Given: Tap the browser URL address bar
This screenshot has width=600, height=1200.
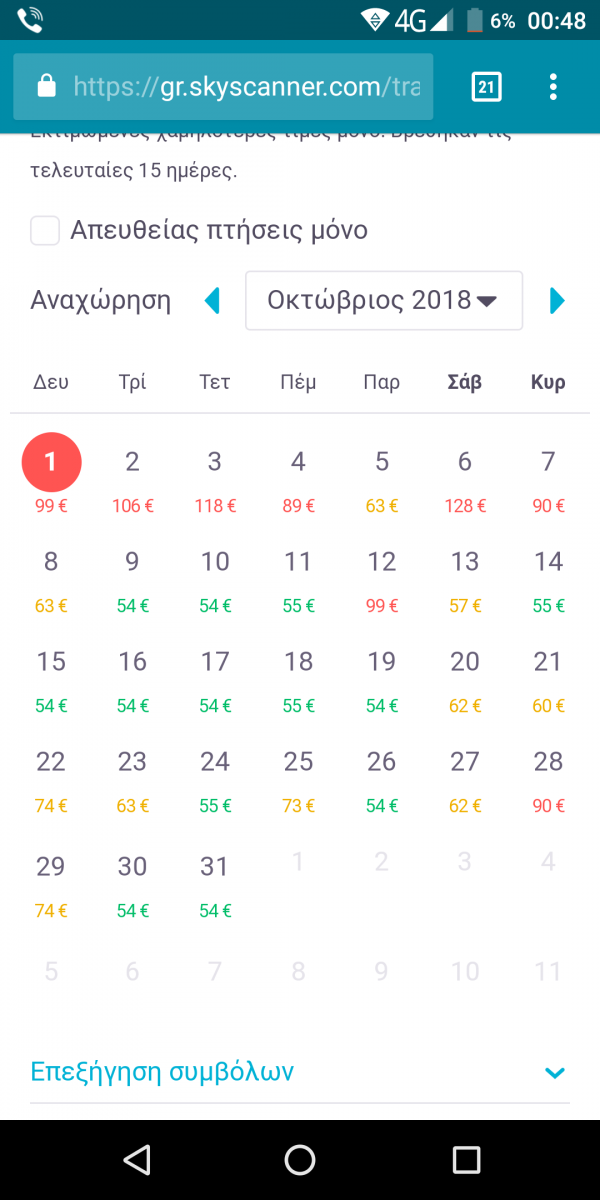Looking at the screenshot, I should tap(223, 87).
